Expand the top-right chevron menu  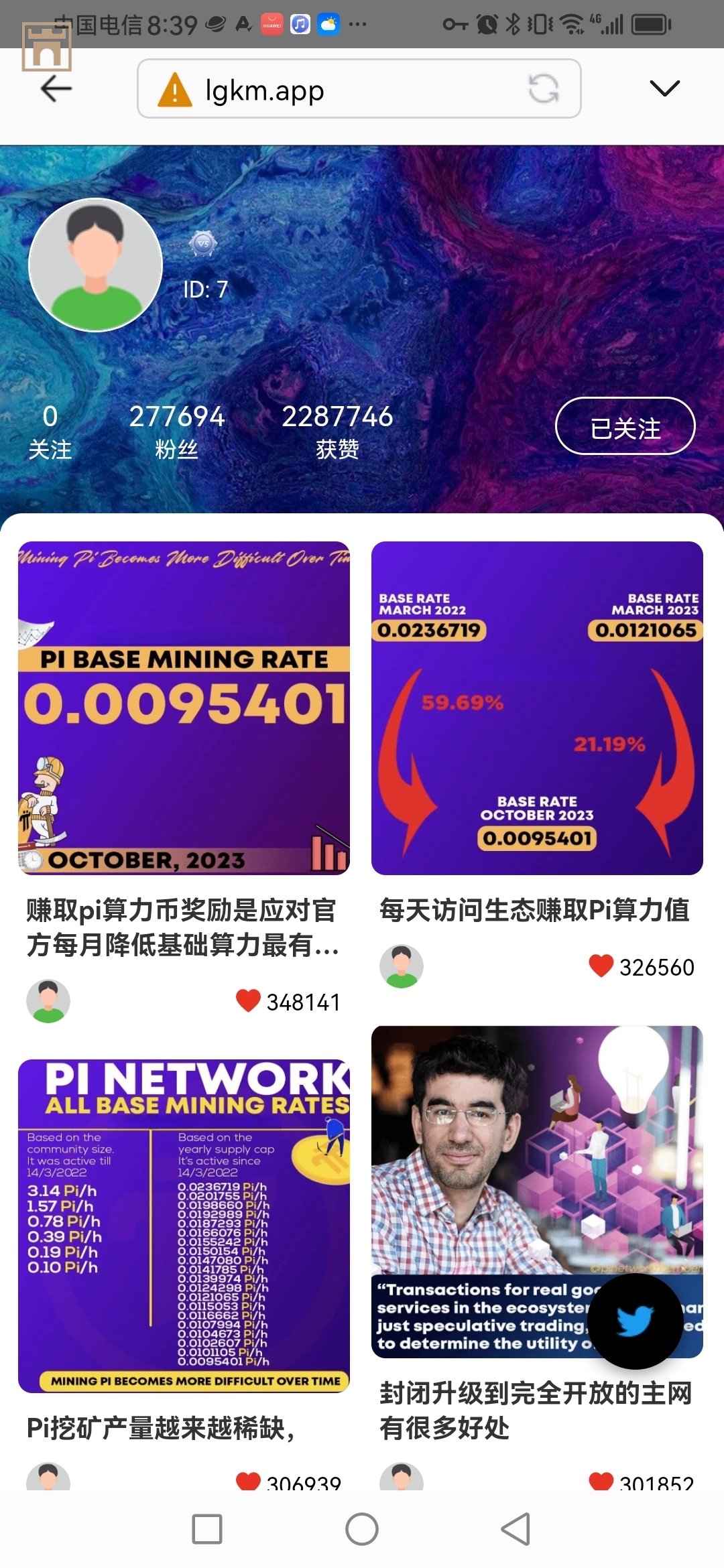(664, 88)
